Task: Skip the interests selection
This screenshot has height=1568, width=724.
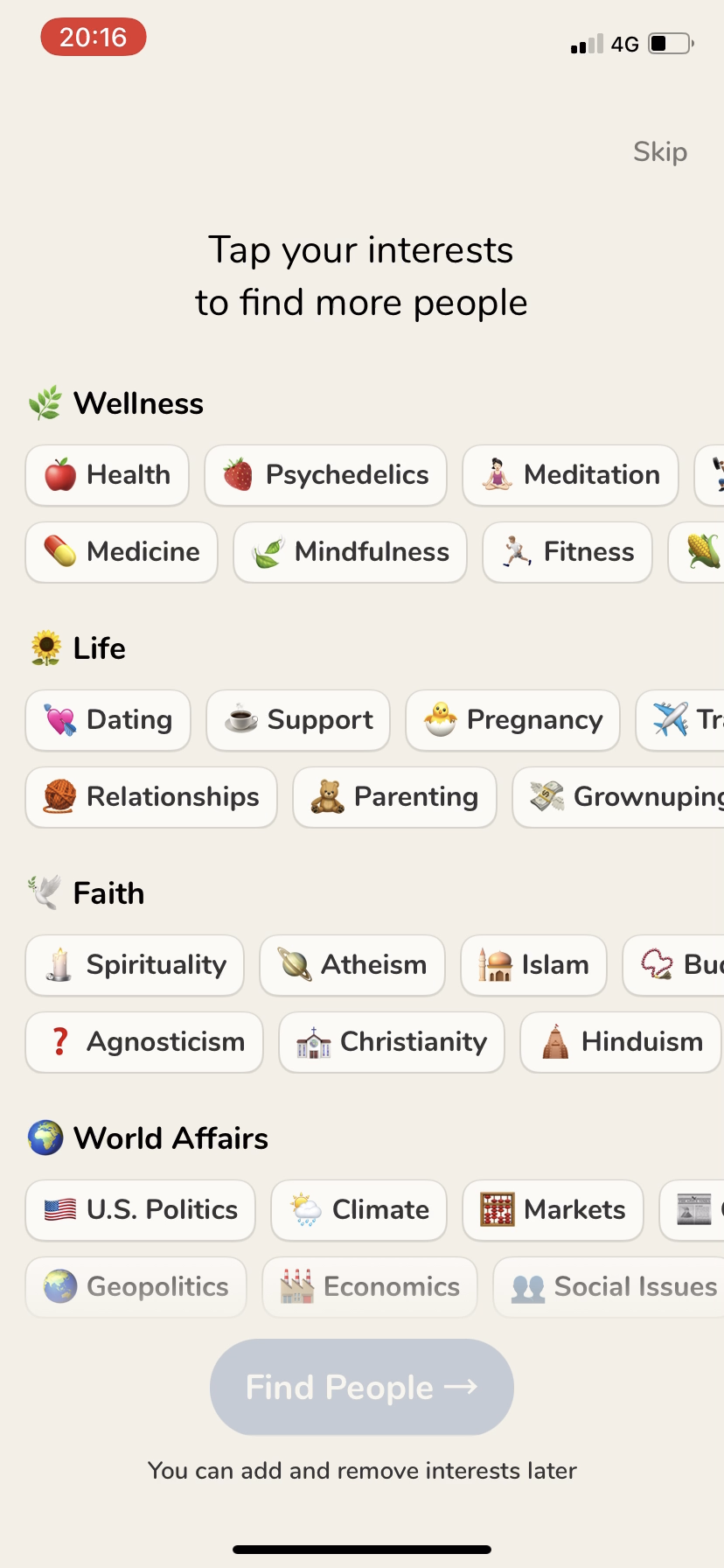Action: (x=660, y=151)
